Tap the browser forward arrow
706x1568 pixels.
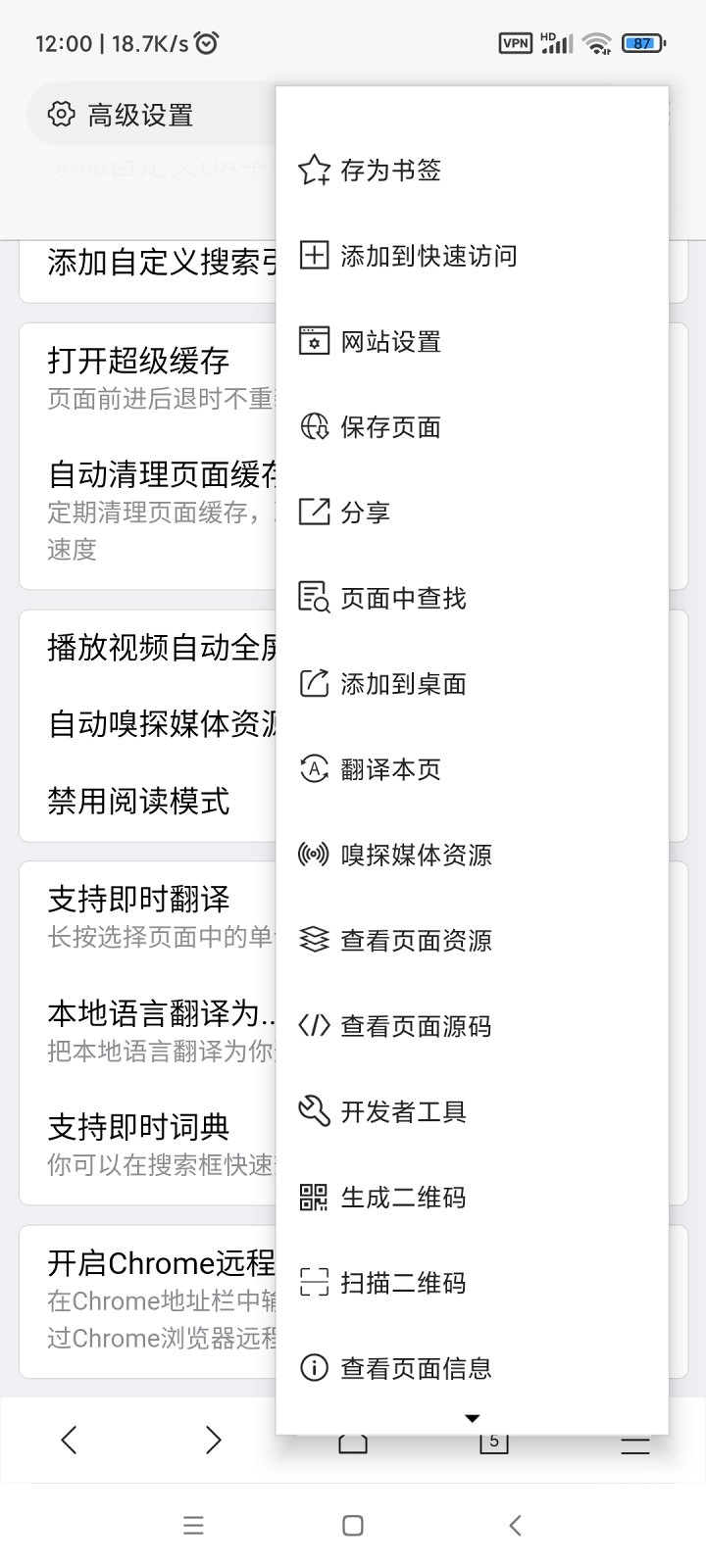coord(213,1440)
